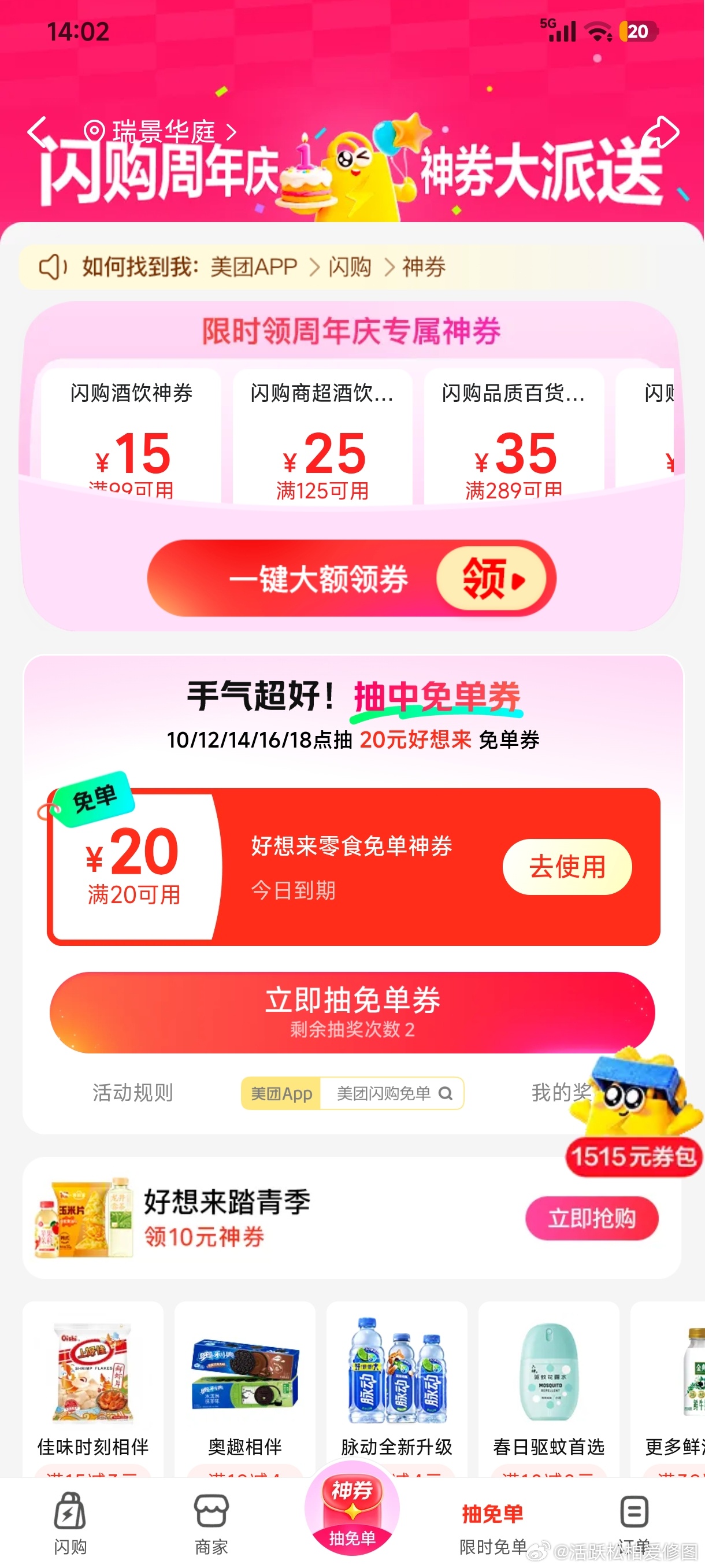Claim all coupons with 一键大额领券
The width and height of the screenshot is (705, 1568).
[x=351, y=578]
